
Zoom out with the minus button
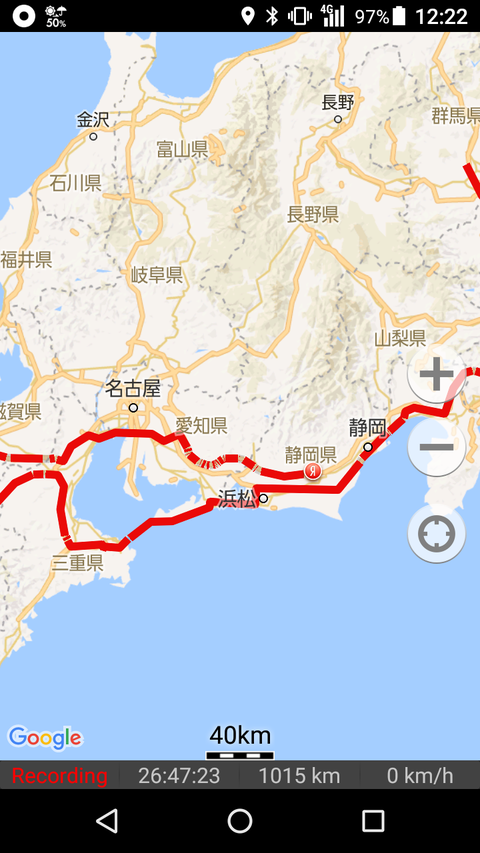click(436, 447)
